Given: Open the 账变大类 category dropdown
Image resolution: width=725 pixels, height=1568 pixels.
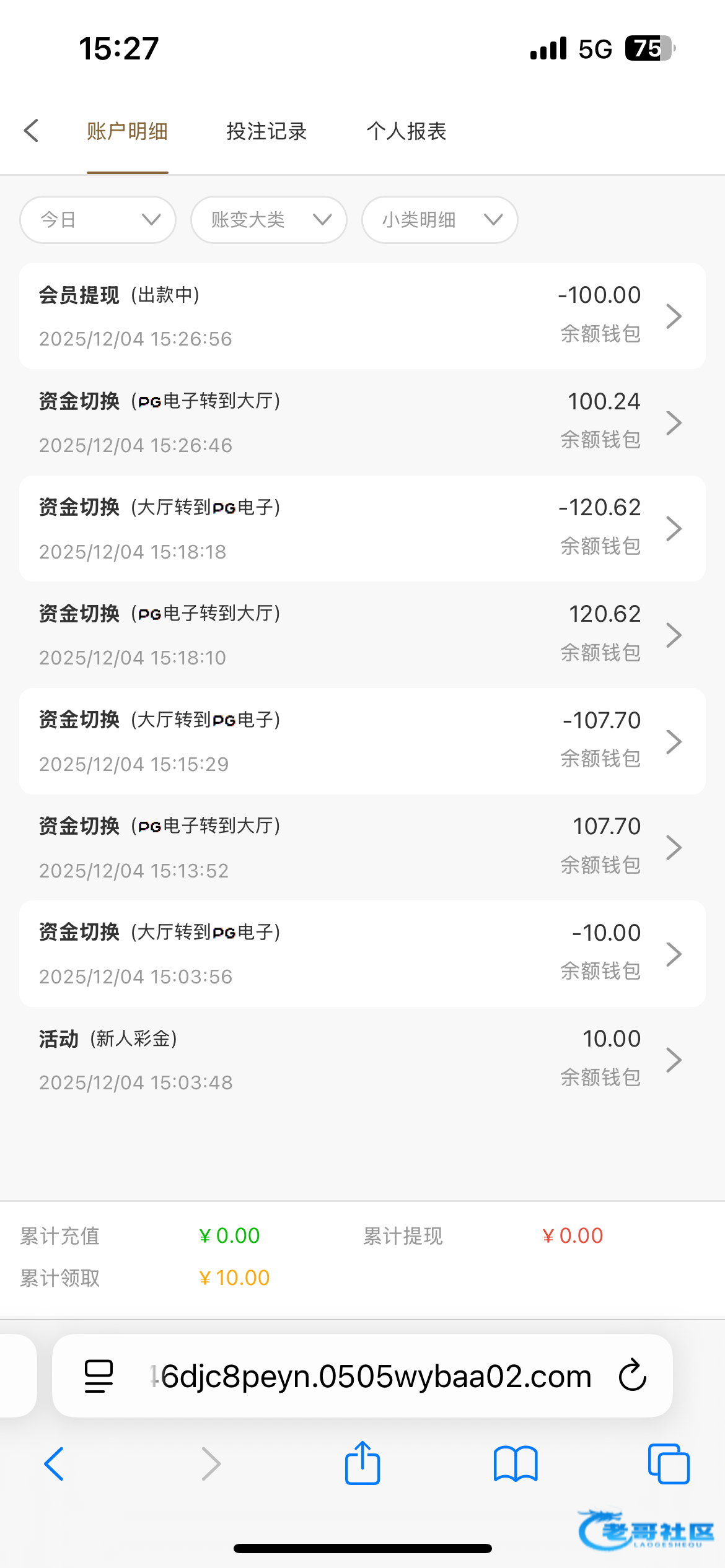Looking at the screenshot, I should click(x=268, y=220).
